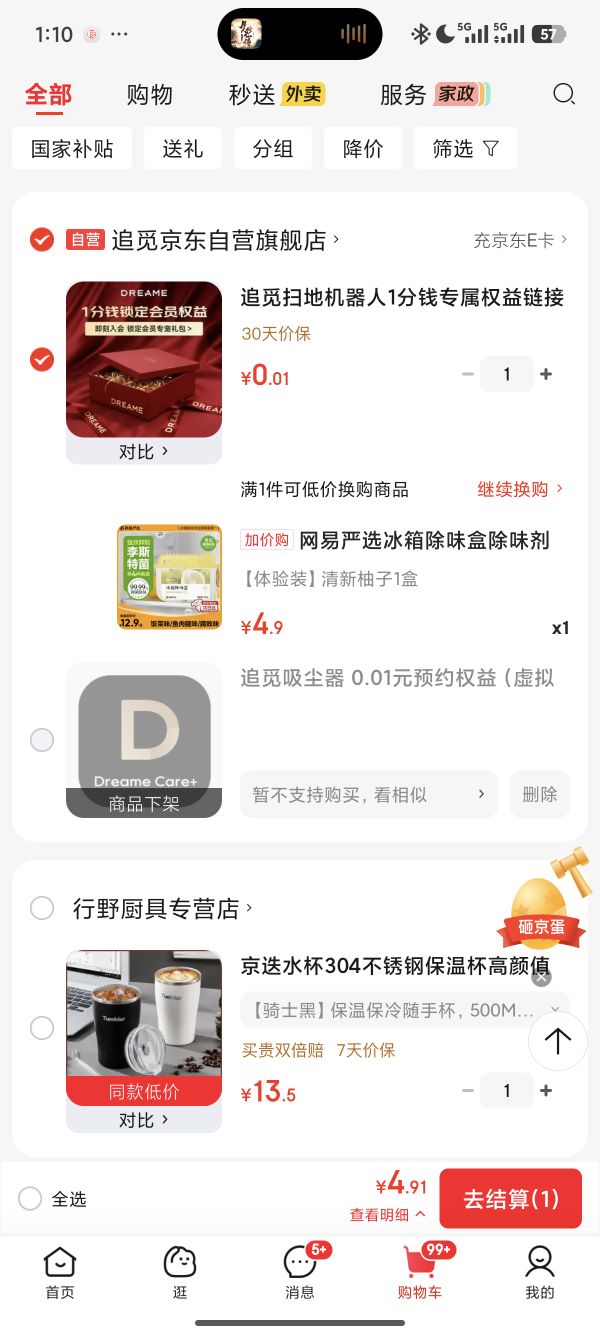Expand the 骑士黑 spec dropdown
The image size is (600, 1335).
405,1010
